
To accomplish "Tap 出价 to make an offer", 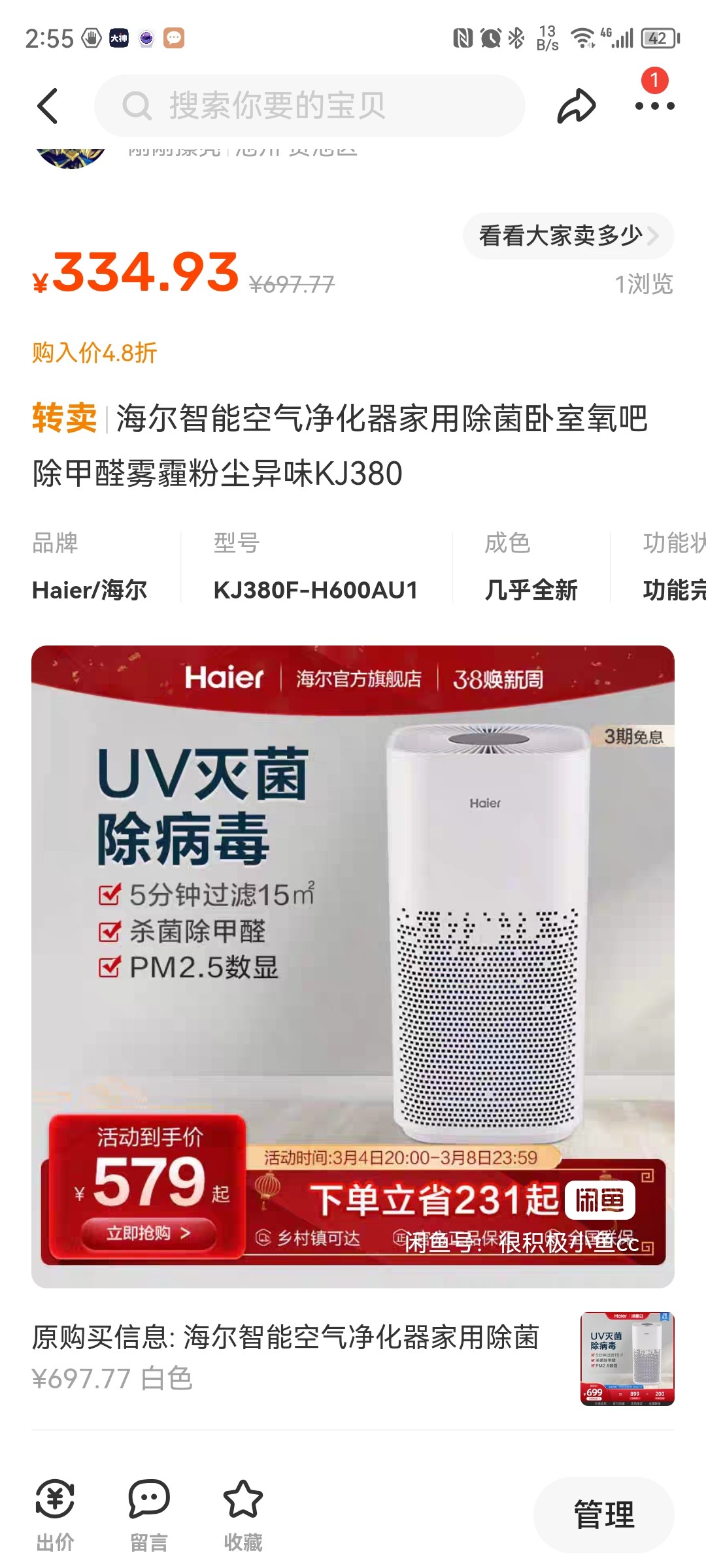I will pyautogui.click(x=55, y=1514).
